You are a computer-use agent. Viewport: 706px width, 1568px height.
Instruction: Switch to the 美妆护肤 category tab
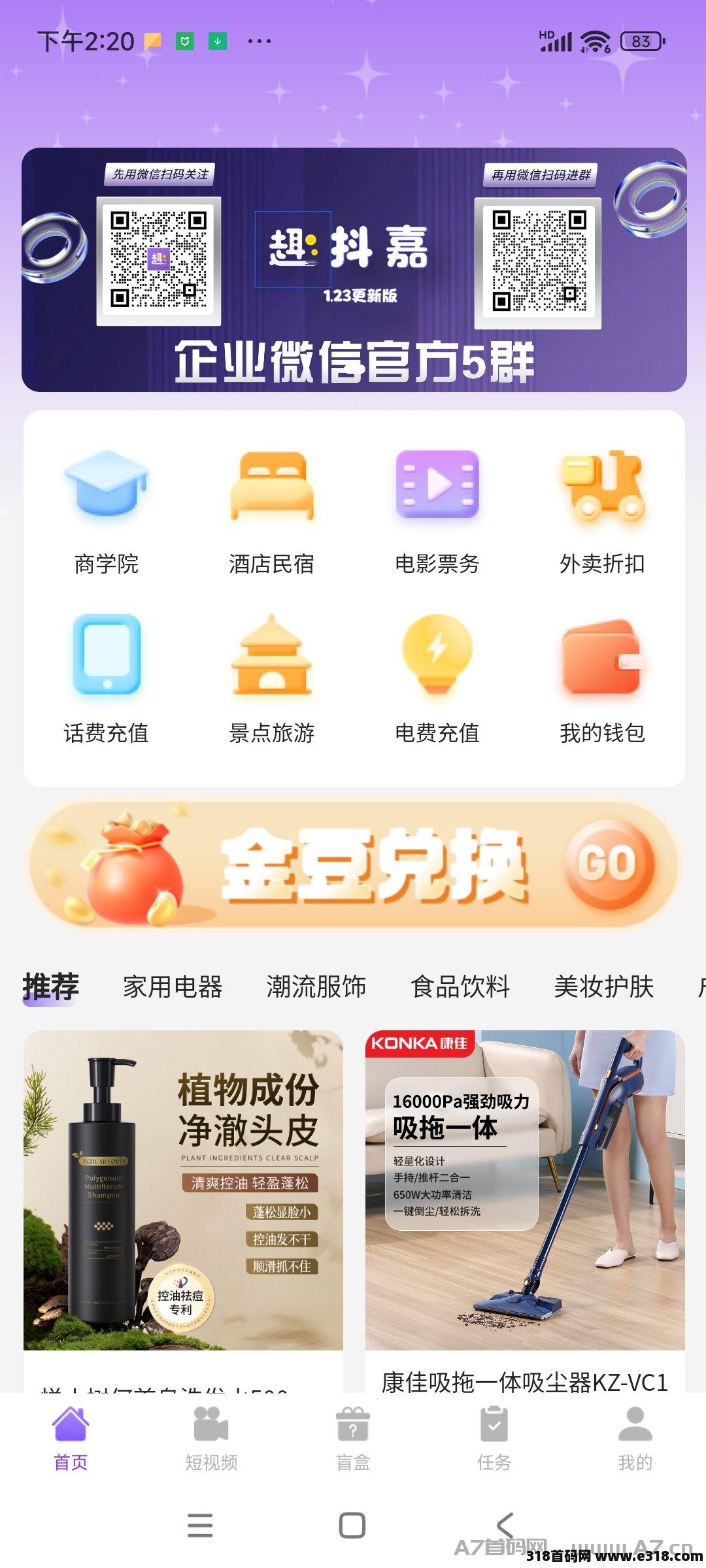[604, 987]
